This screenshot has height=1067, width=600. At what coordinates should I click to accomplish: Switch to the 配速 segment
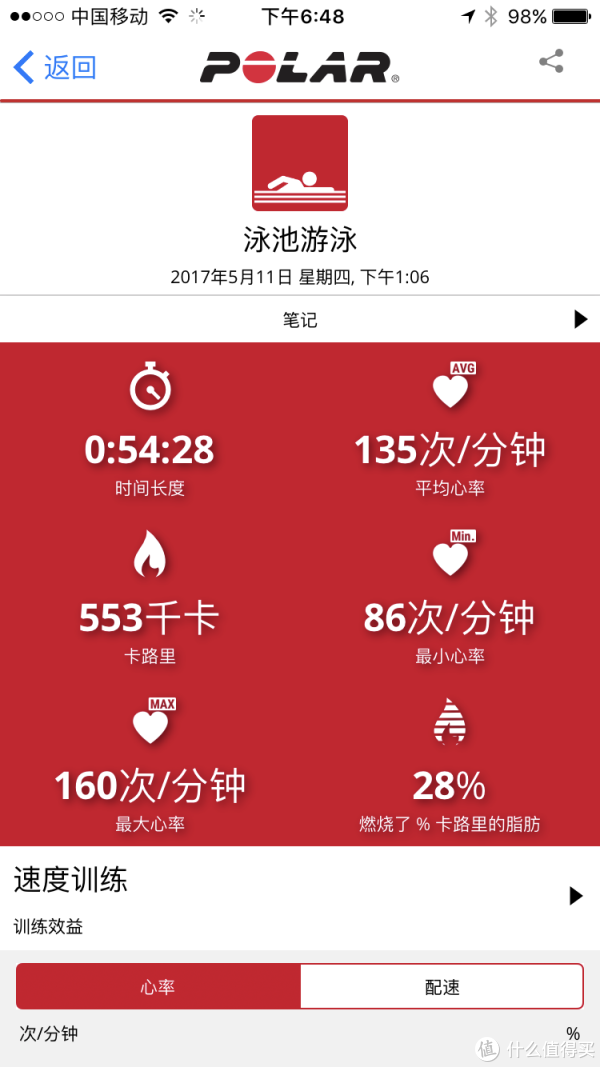(441, 986)
